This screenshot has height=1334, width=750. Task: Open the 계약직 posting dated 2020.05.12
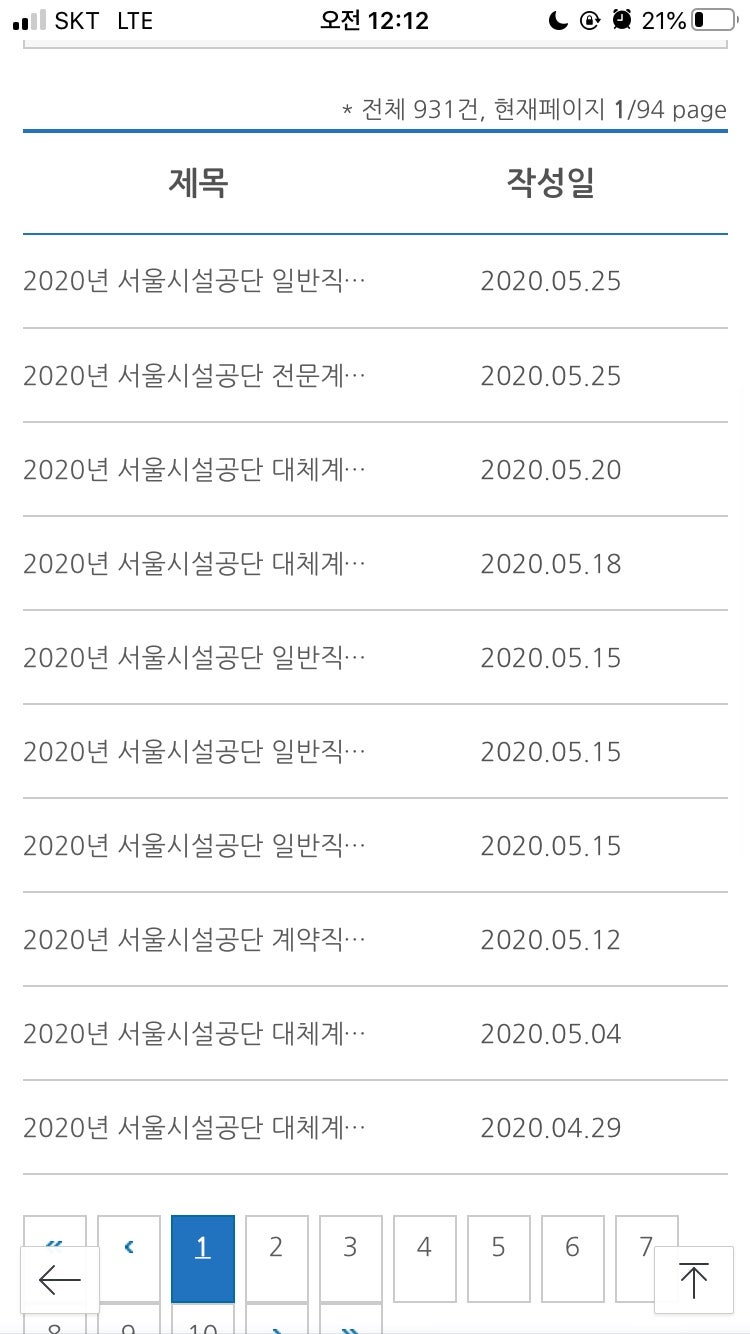point(195,939)
